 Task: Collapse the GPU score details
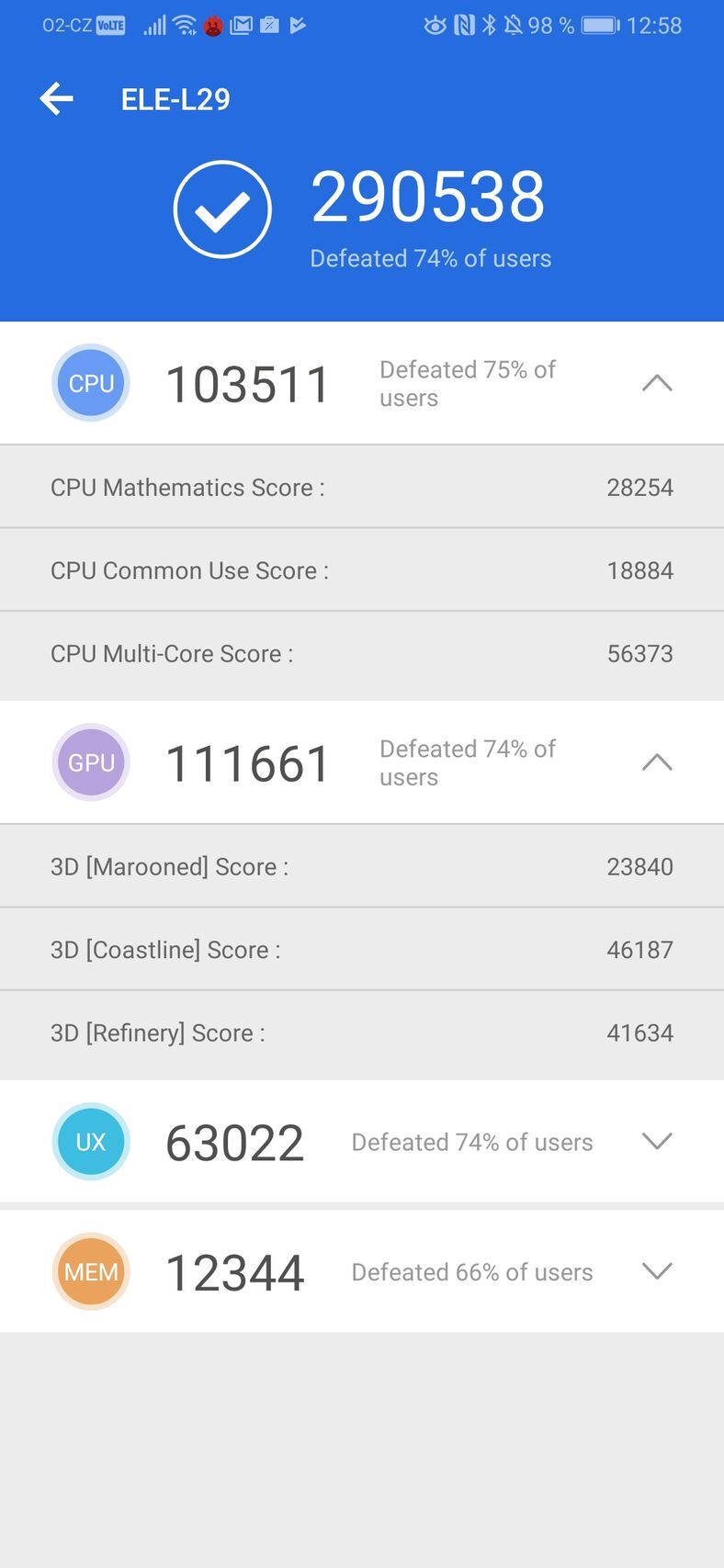pyautogui.click(x=657, y=762)
